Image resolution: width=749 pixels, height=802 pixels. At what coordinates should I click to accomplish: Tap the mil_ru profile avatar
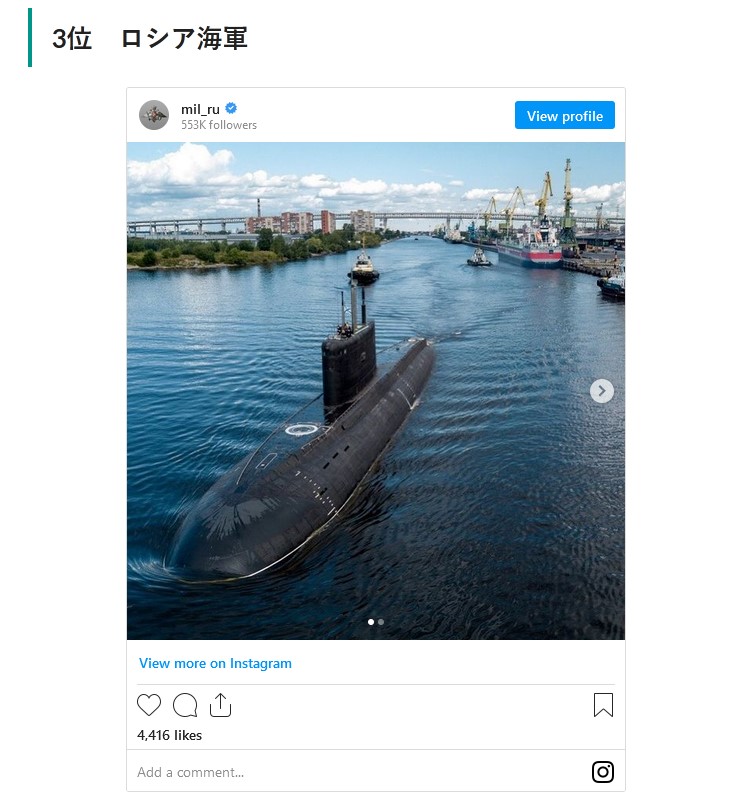154,115
